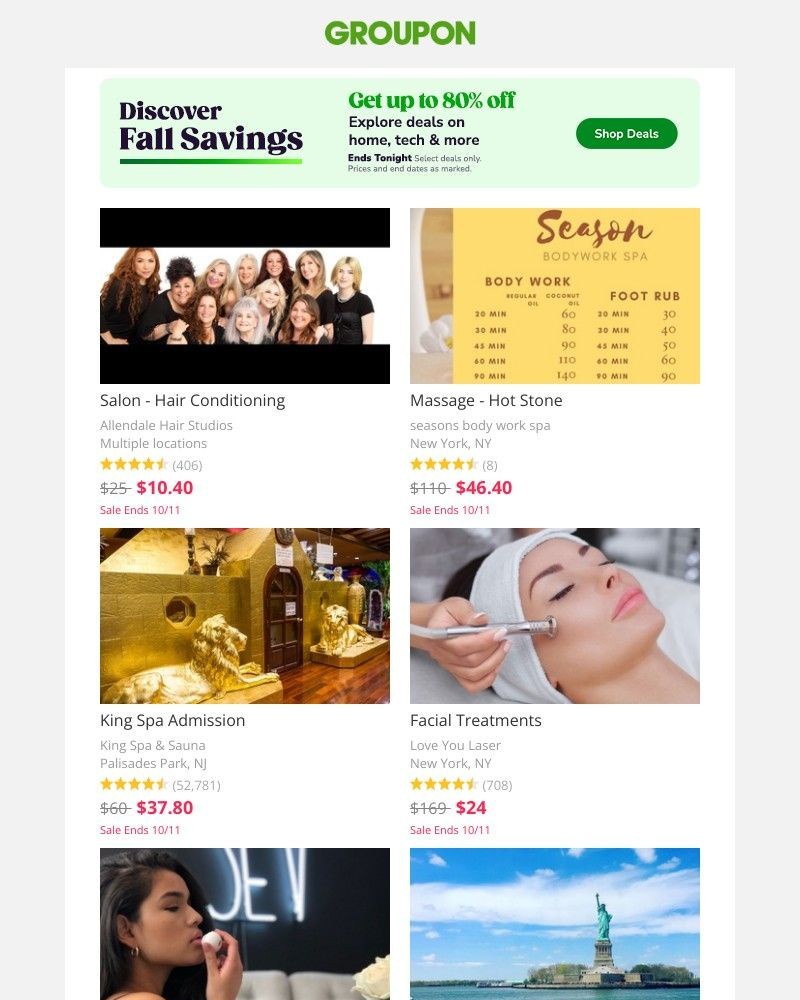This screenshot has height=1000, width=800.
Task: Select the Massage - Hot Stone title
Action: [x=486, y=401]
